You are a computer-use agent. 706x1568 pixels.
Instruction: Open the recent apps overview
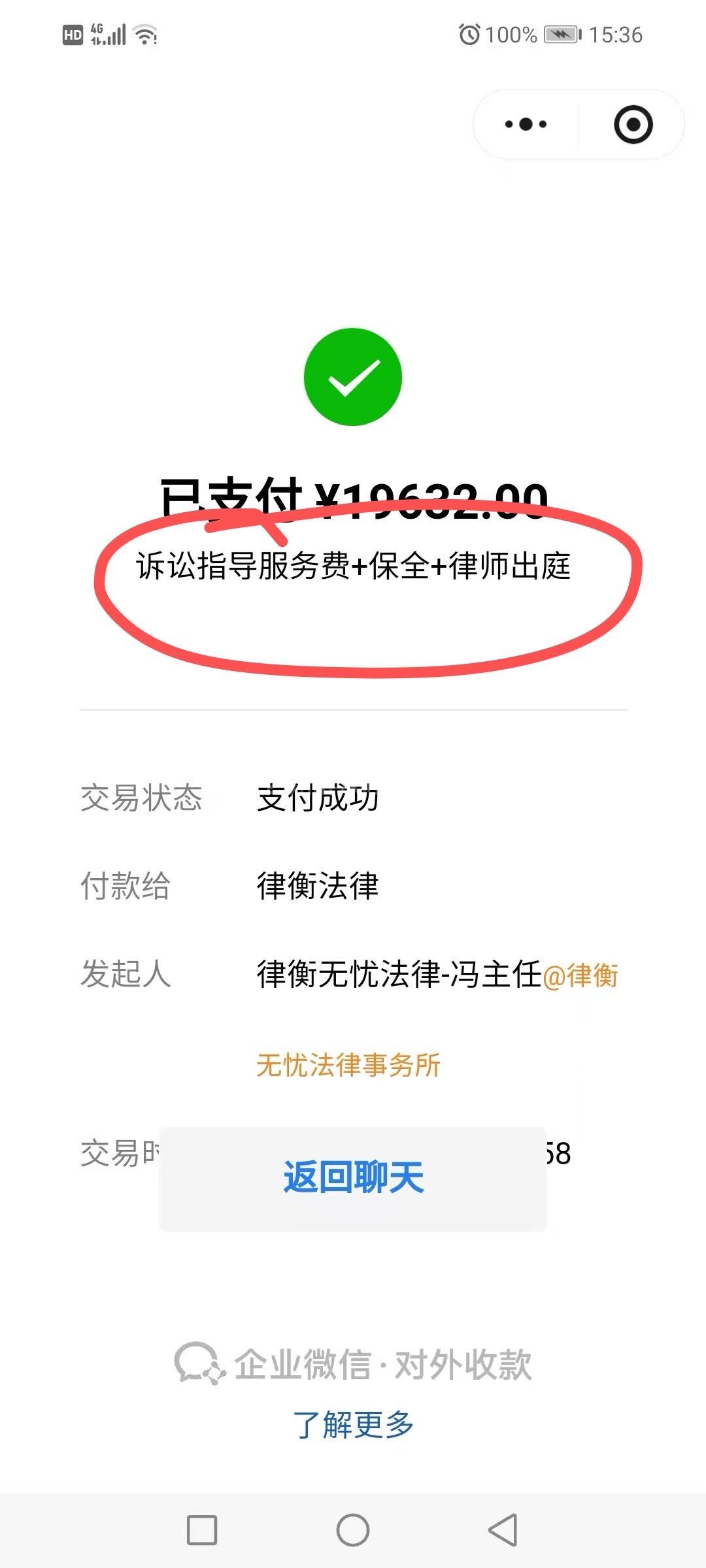tap(202, 1530)
